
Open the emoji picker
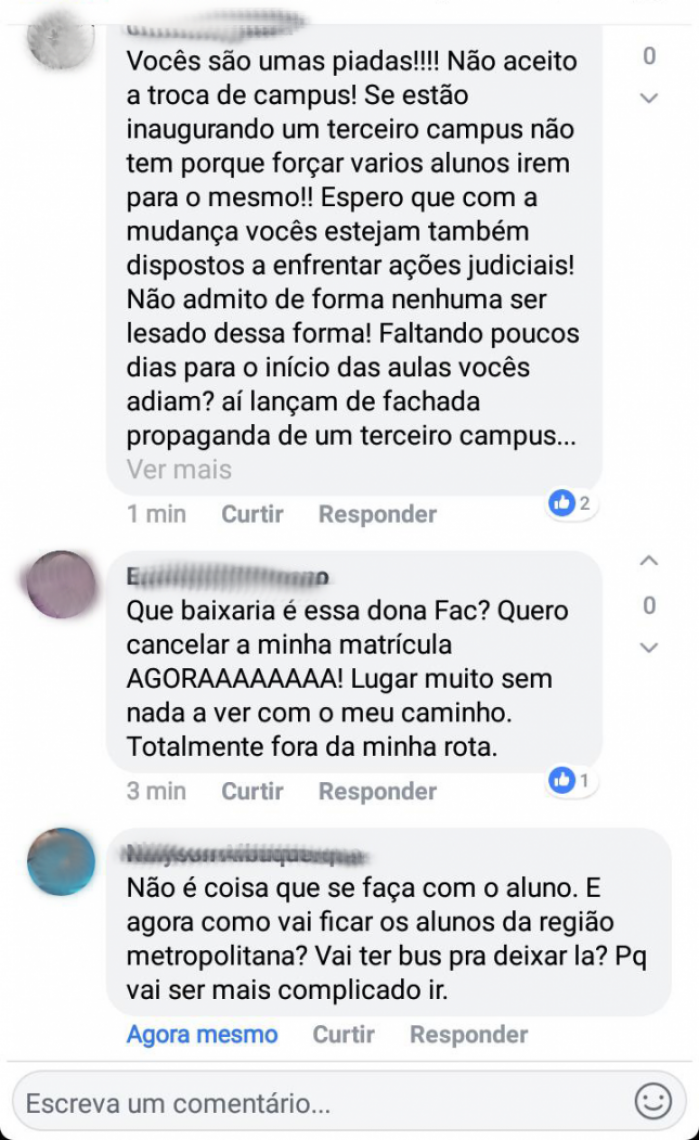pos(653,1101)
